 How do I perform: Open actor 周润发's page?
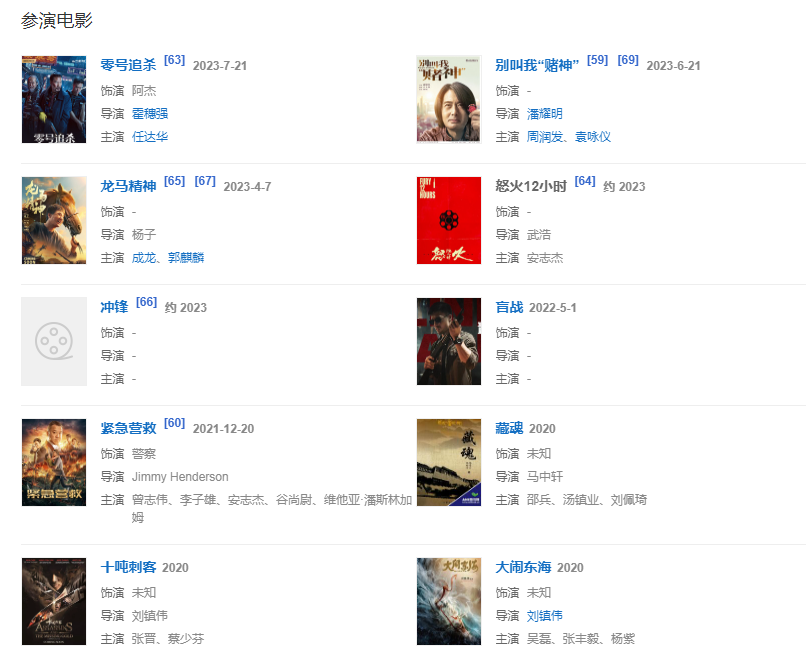tap(545, 136)
